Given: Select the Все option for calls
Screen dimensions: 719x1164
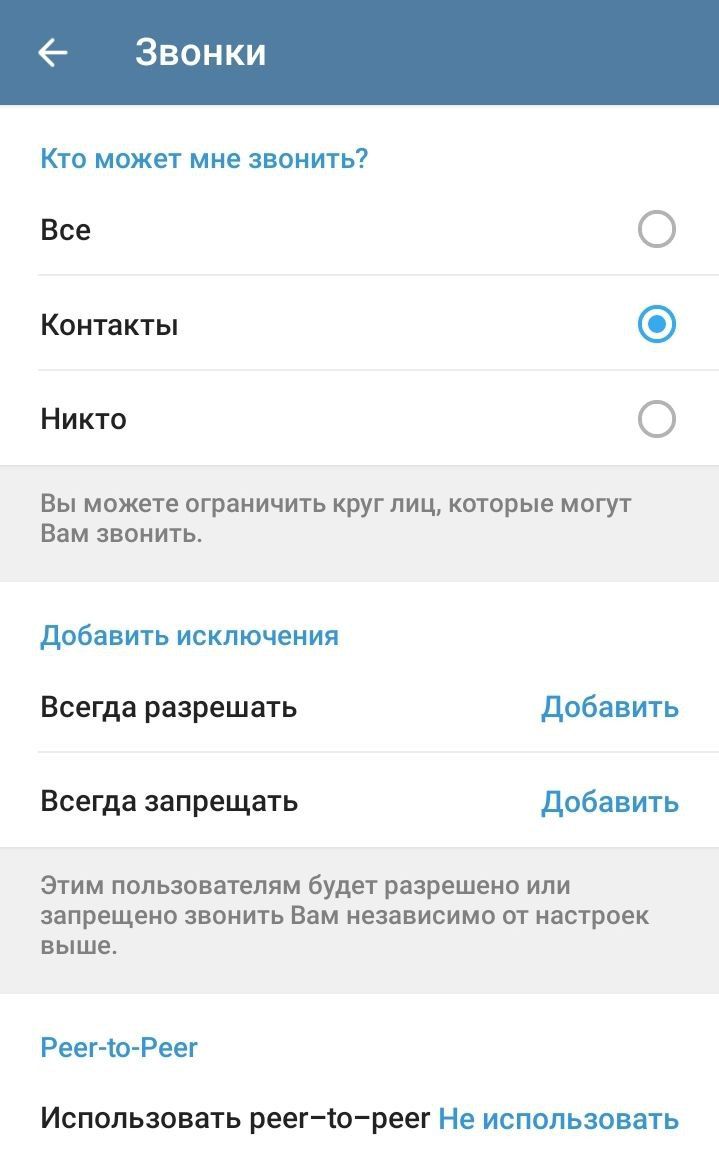Looking at the screenshot, I should 656,230.
